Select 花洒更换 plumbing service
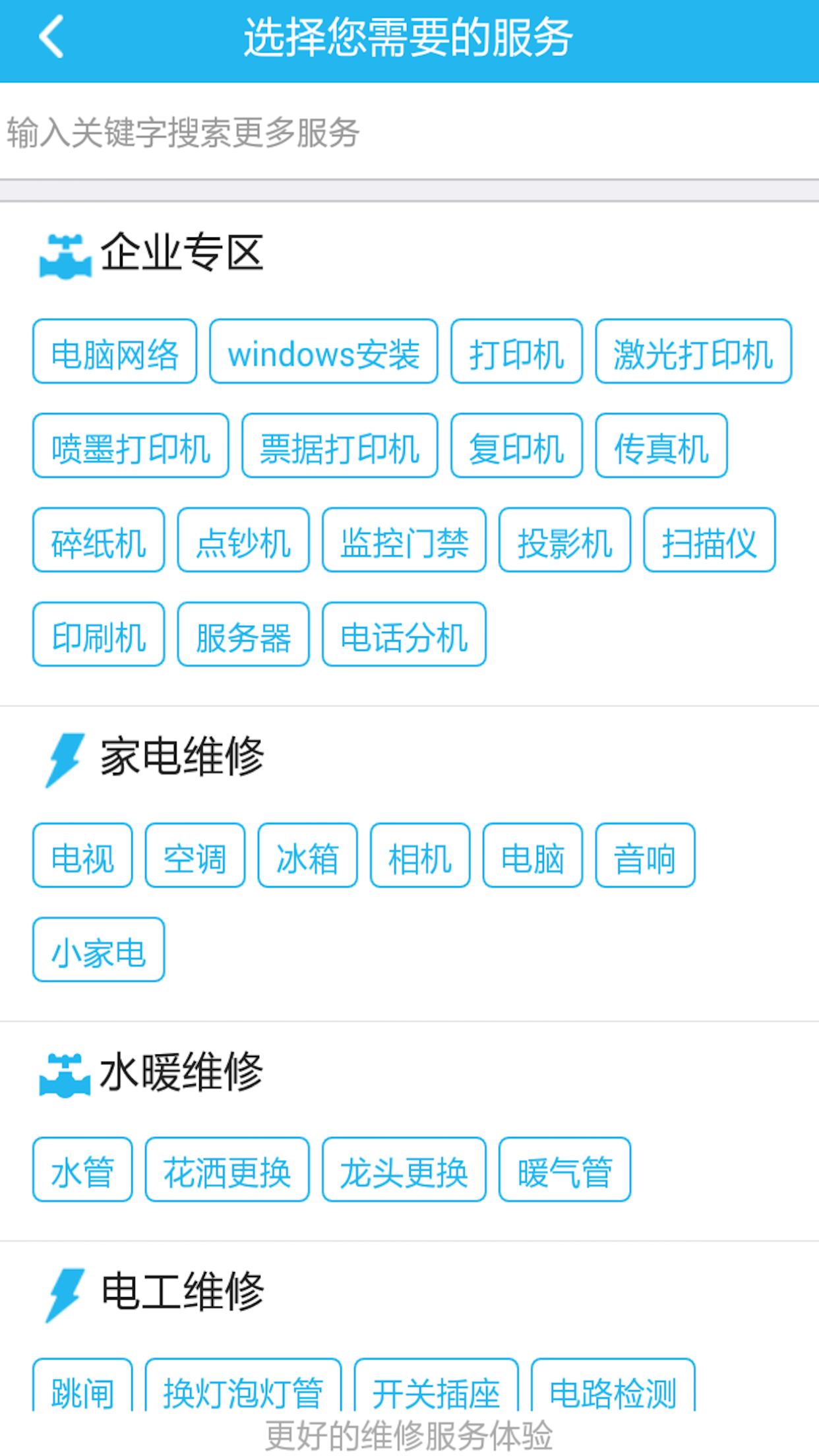Image resolution: width=819 pixels, height=1456 pixels. click(x=227, y=1170)
